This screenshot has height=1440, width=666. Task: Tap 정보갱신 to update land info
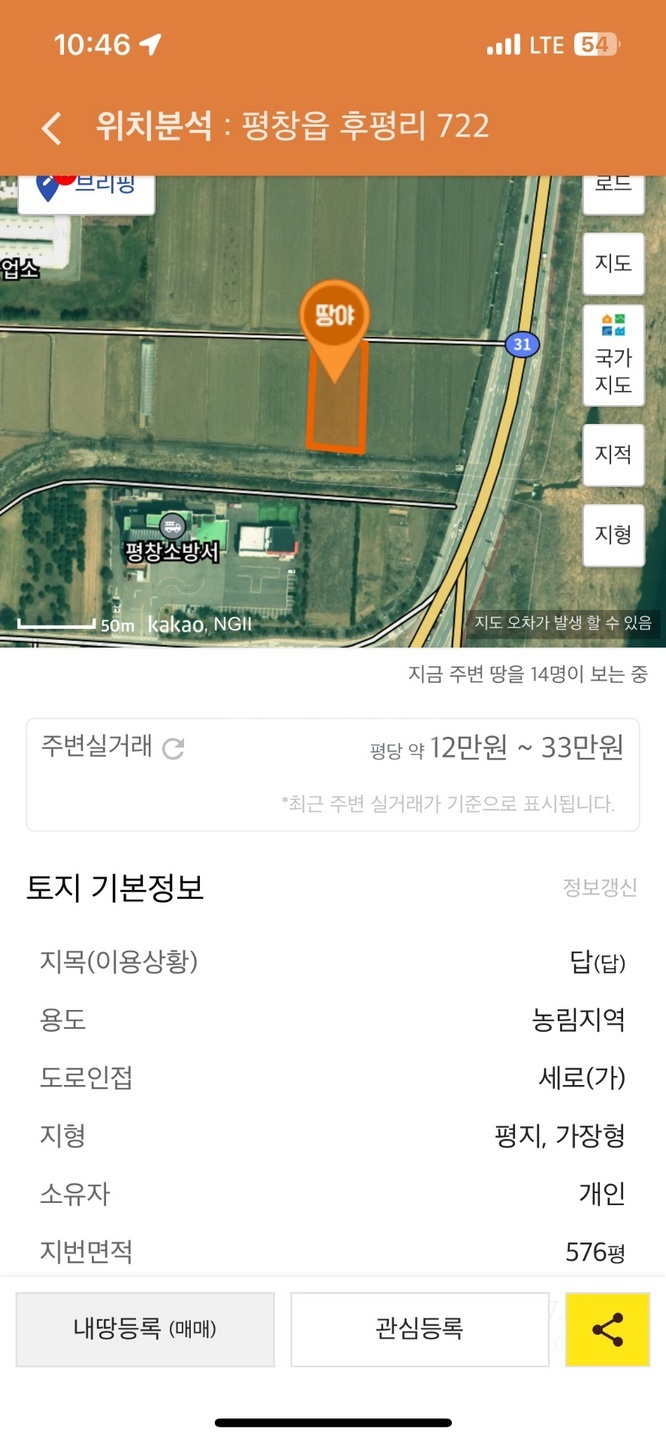tap(599, 888)
